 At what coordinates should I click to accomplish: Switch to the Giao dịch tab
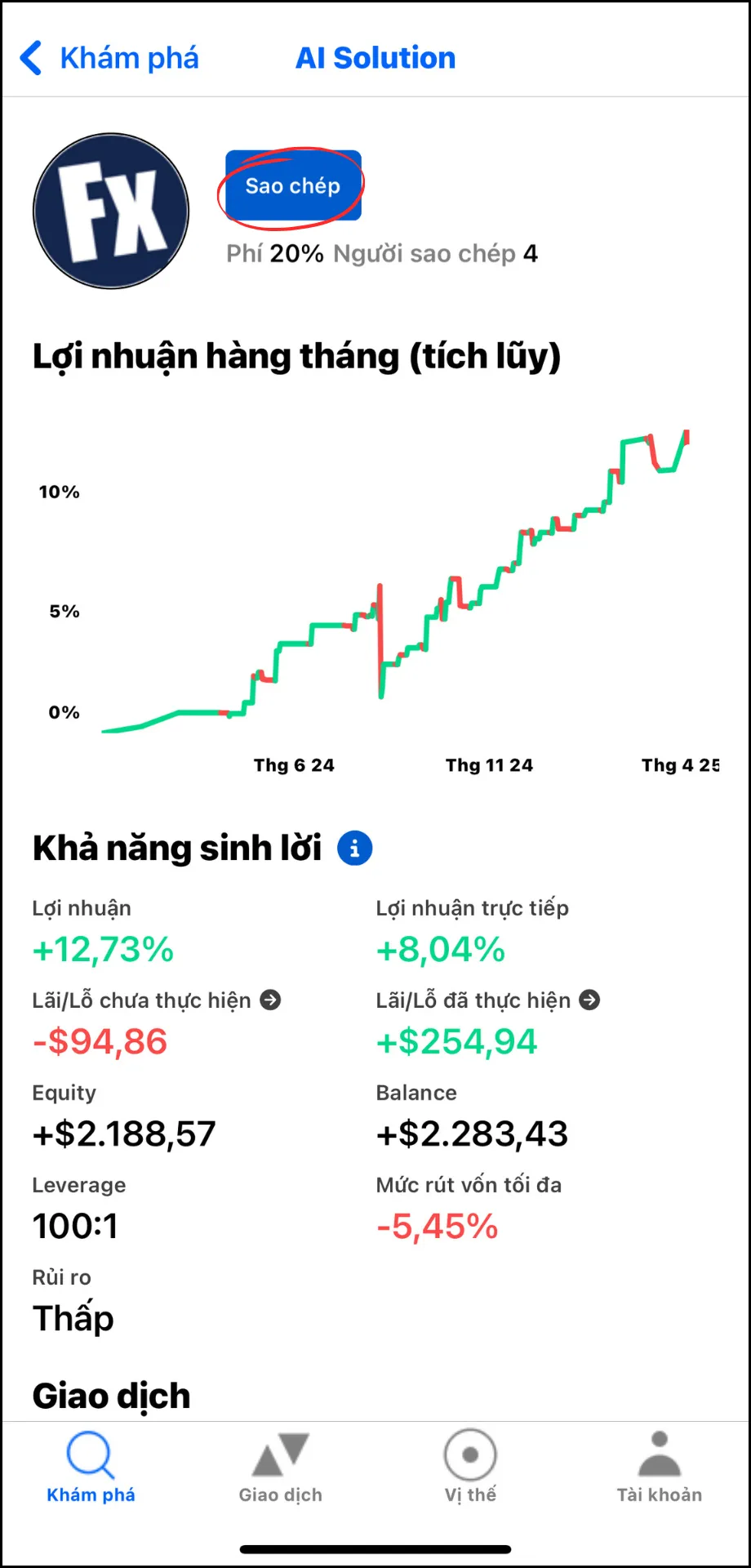(x=281, y=1468)
